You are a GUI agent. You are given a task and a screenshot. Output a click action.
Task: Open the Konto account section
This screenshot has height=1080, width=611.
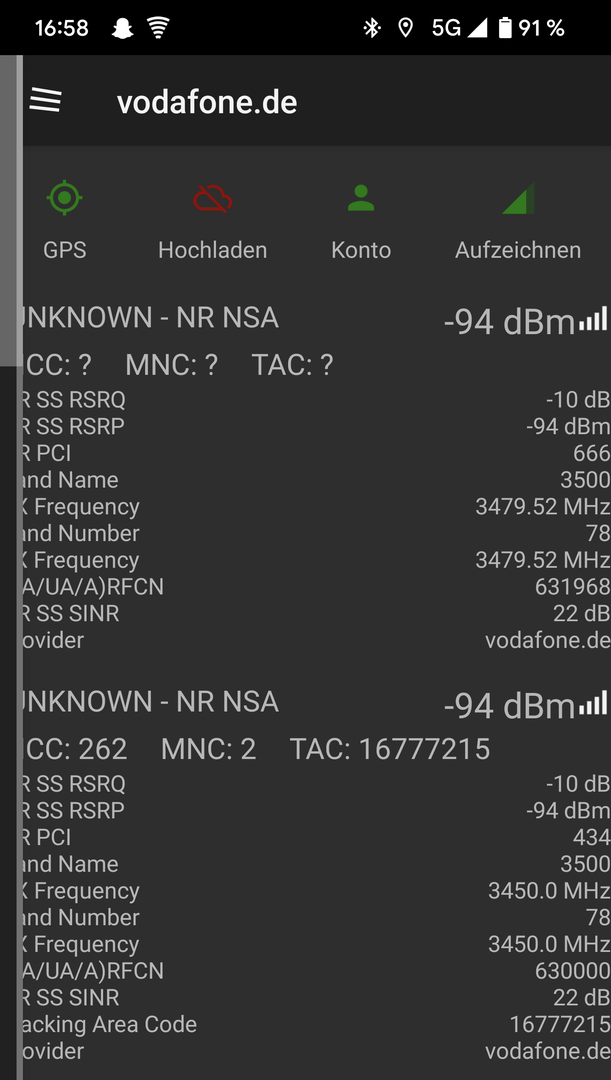(361, 219)
